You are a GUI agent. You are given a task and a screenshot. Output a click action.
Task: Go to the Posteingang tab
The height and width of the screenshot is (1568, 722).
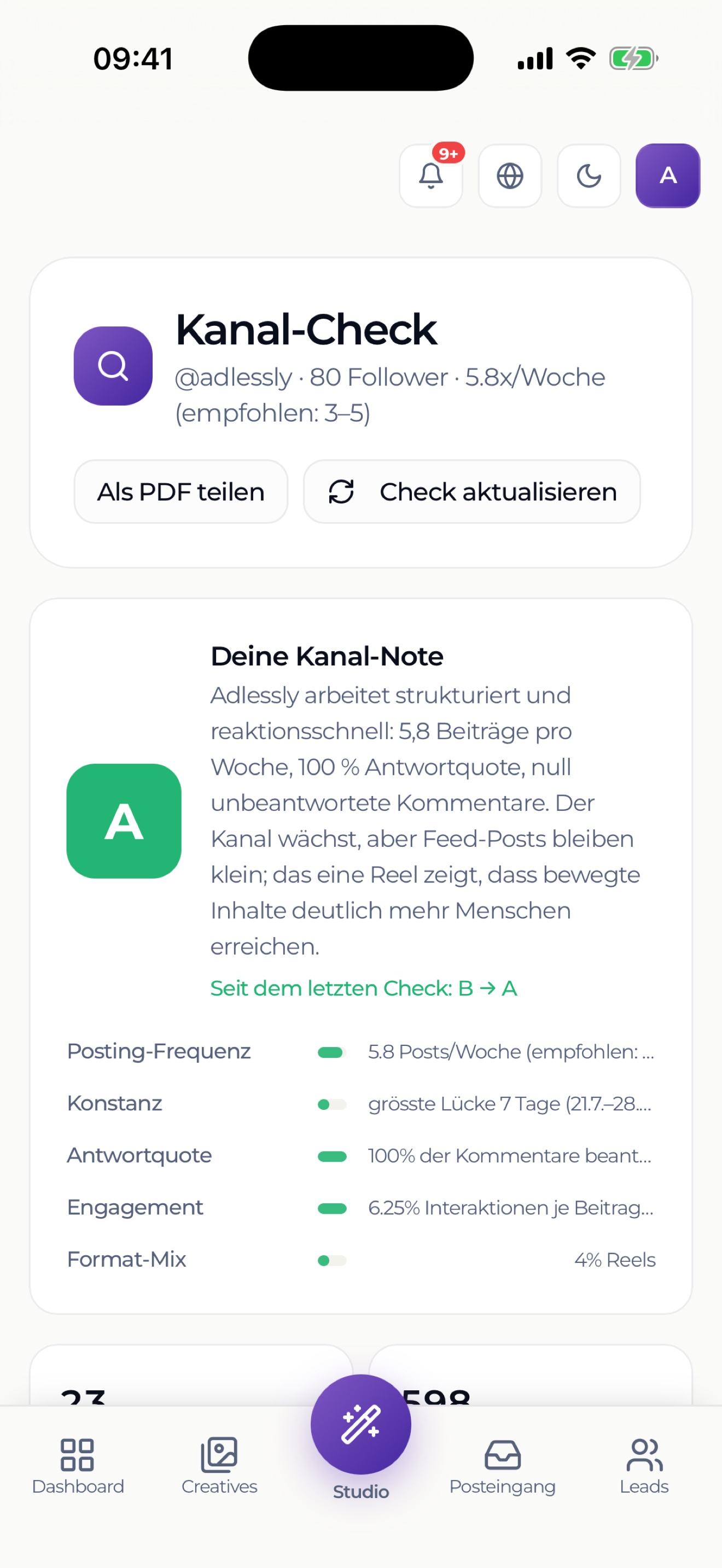[502, 1467]
